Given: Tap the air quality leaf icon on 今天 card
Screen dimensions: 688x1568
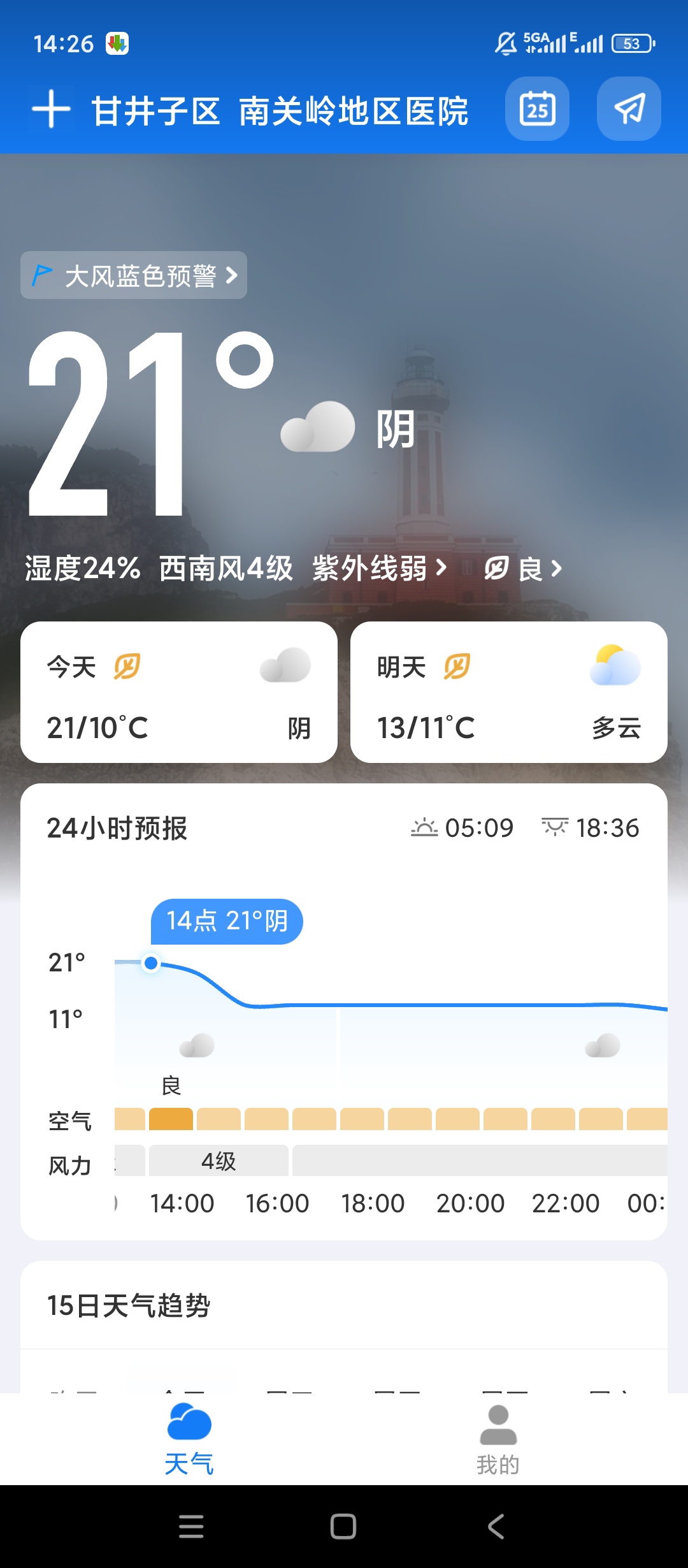Looking at the screenshot, I should [127, 666].
